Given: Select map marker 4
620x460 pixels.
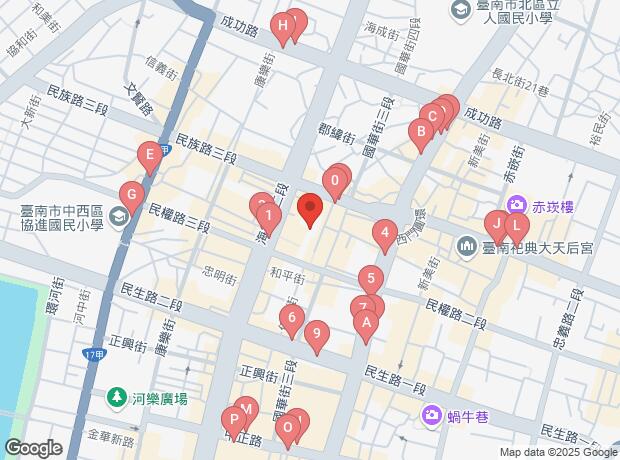Looking at the screenshot, I should (384, 235).
